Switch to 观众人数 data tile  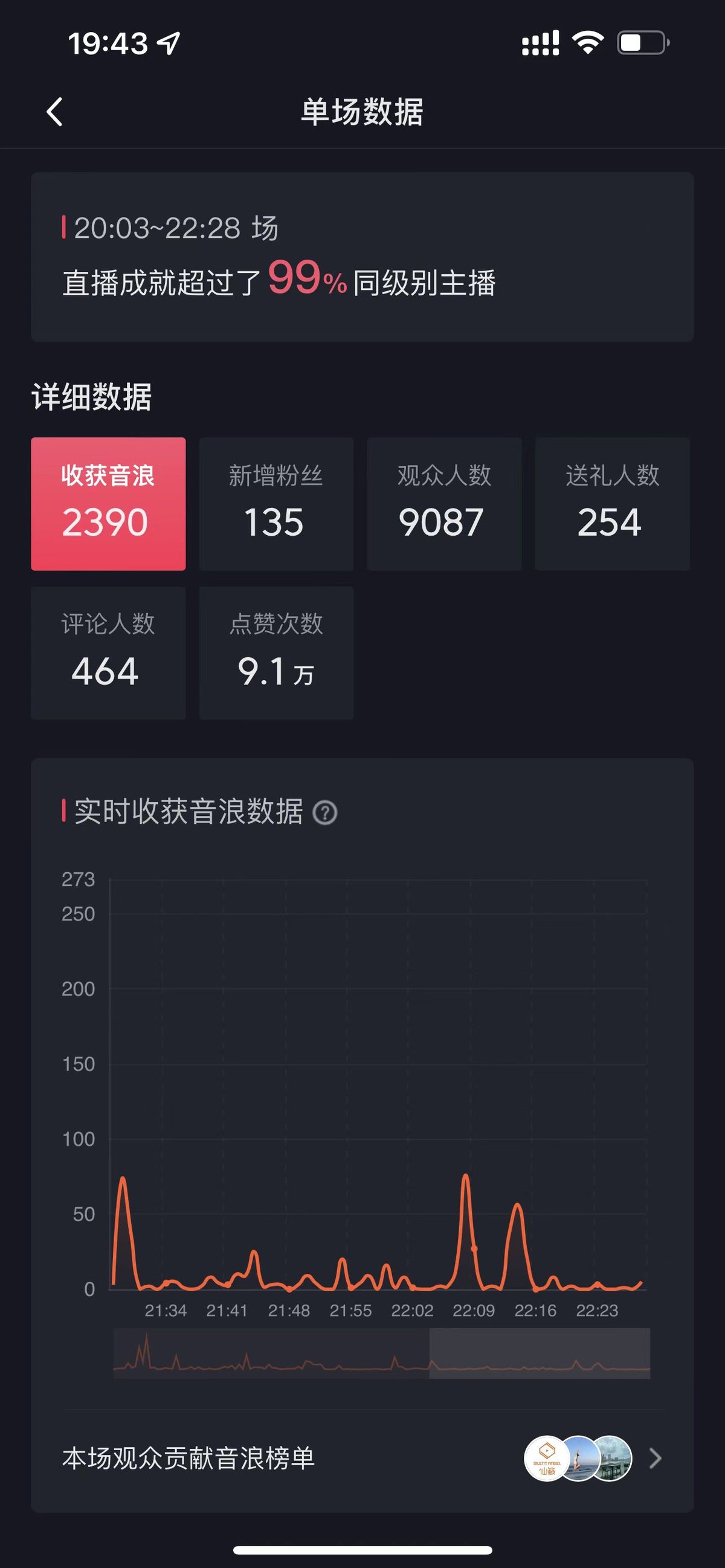(x=444, y=503)
